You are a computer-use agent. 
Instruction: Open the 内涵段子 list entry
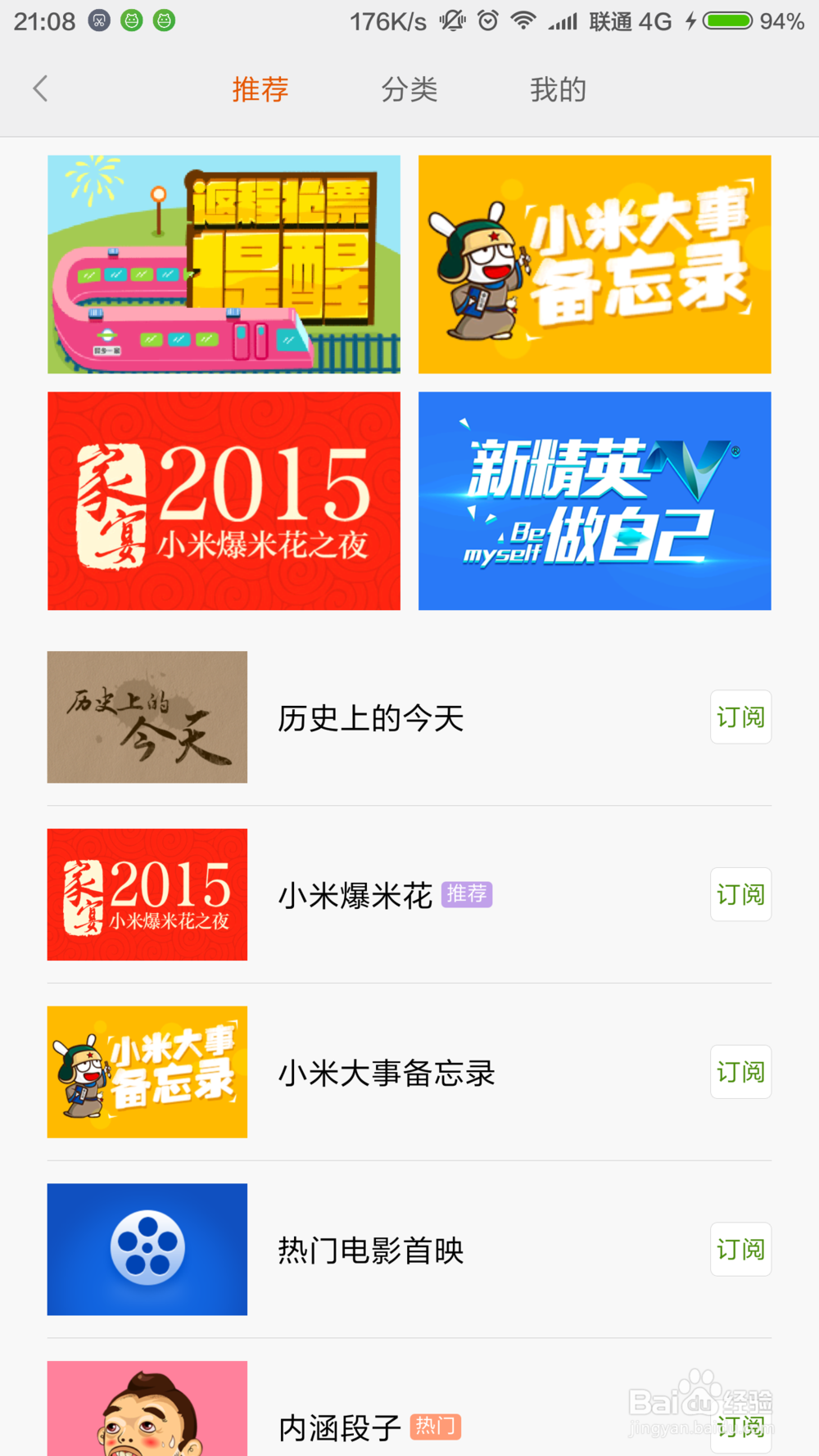point(339,1427)
